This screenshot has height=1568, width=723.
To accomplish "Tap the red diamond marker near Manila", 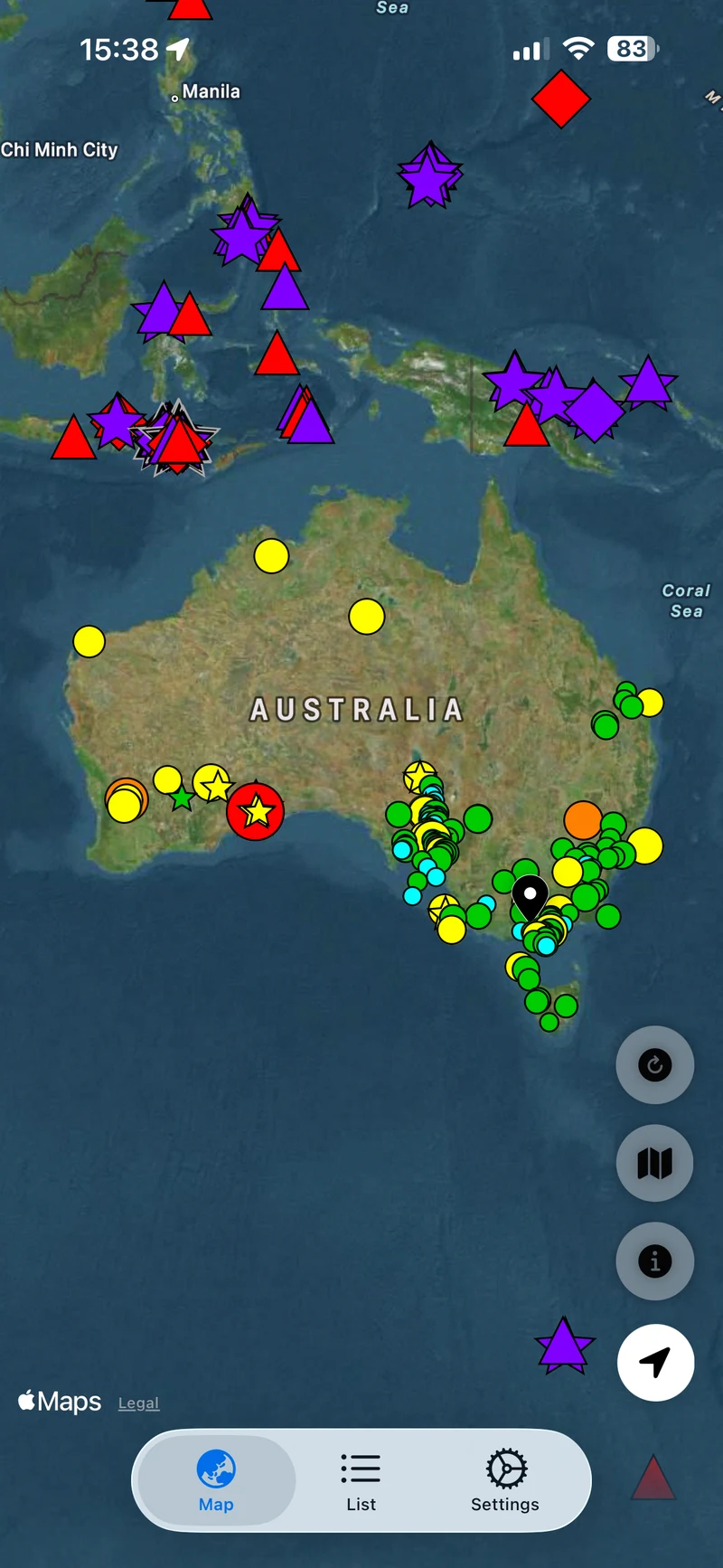I will point(561,99).
